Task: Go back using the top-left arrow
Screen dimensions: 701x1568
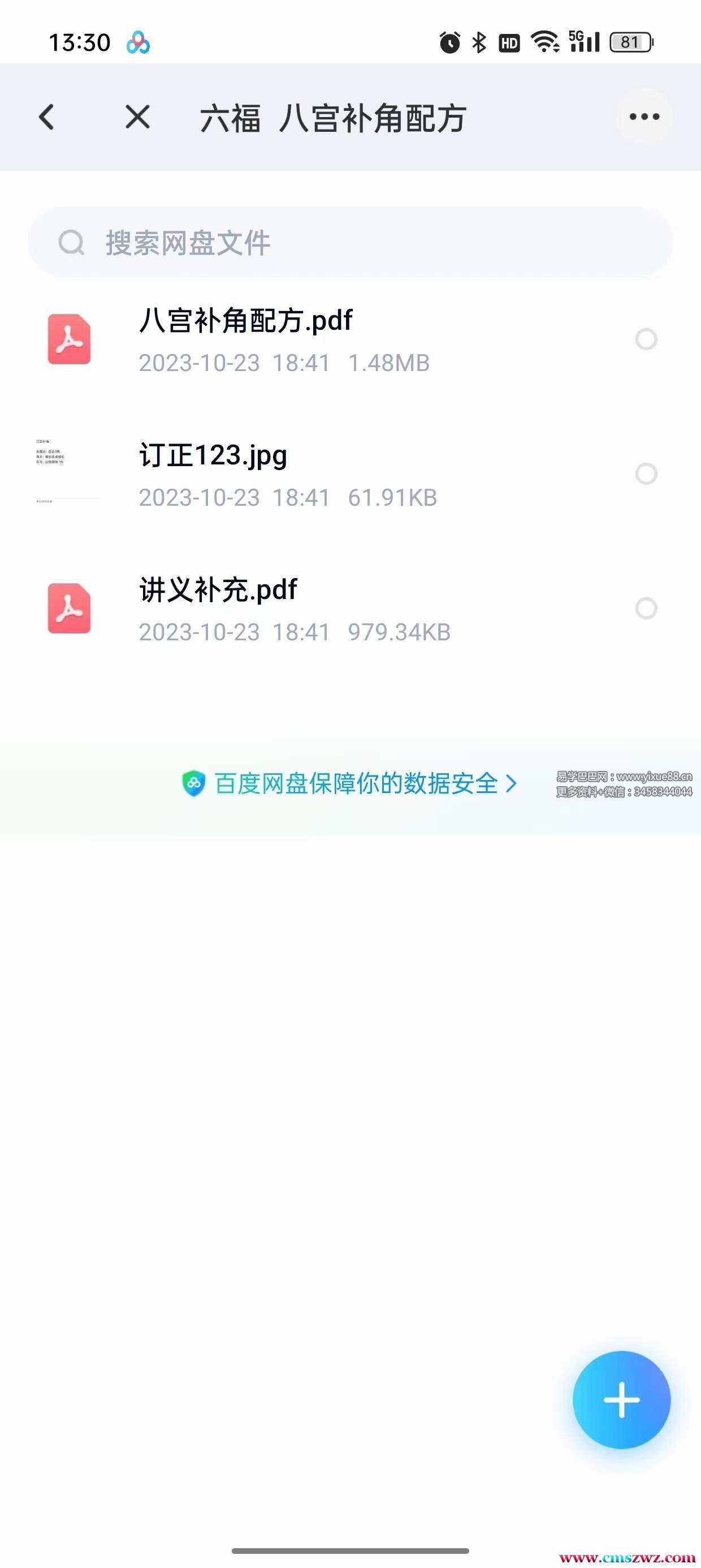Action: (x=47, y=117)
